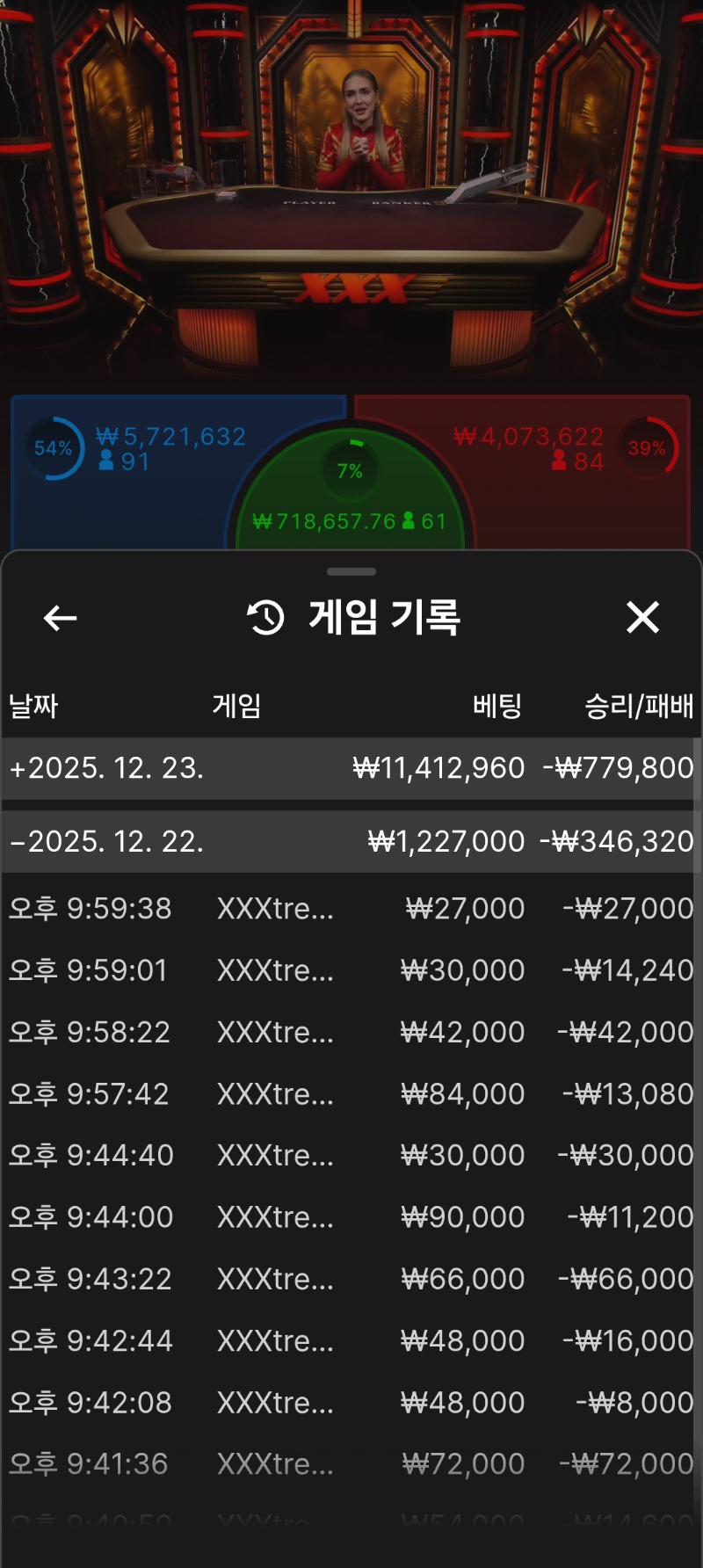The height and width of the screenshot is (1568, 703).
Task: Select the 오후 9:42:08 history entry
Action: point(351,1402)
